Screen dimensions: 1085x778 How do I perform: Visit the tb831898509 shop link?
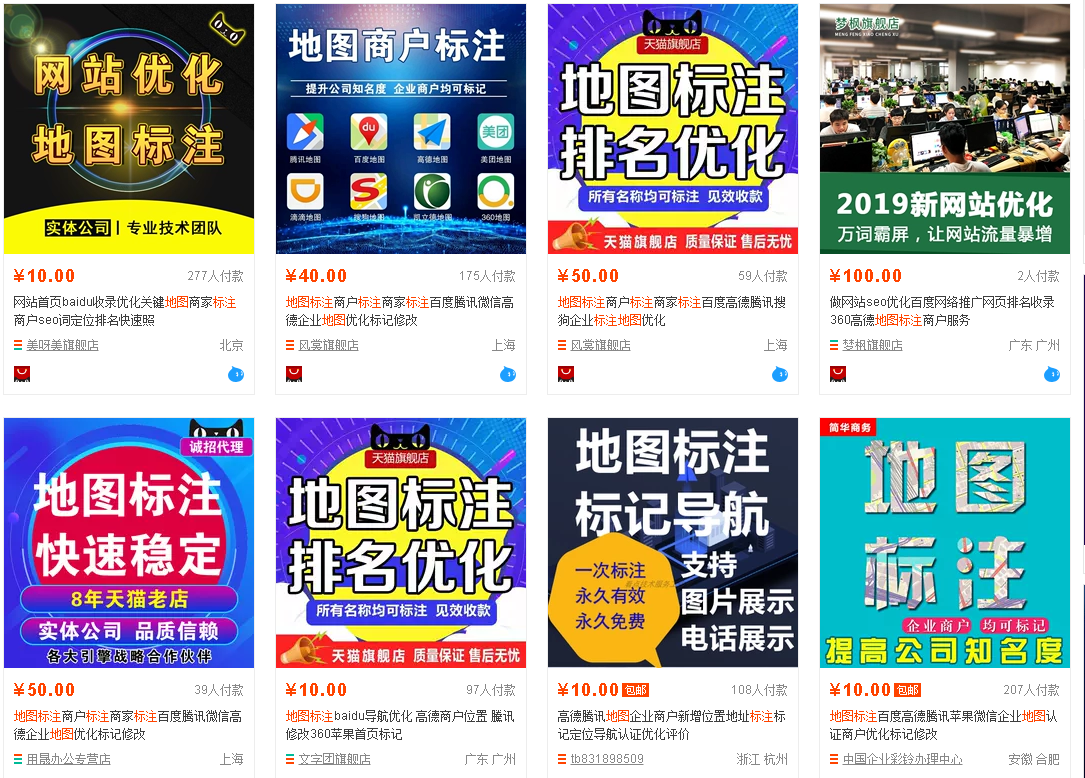point(607,759)
